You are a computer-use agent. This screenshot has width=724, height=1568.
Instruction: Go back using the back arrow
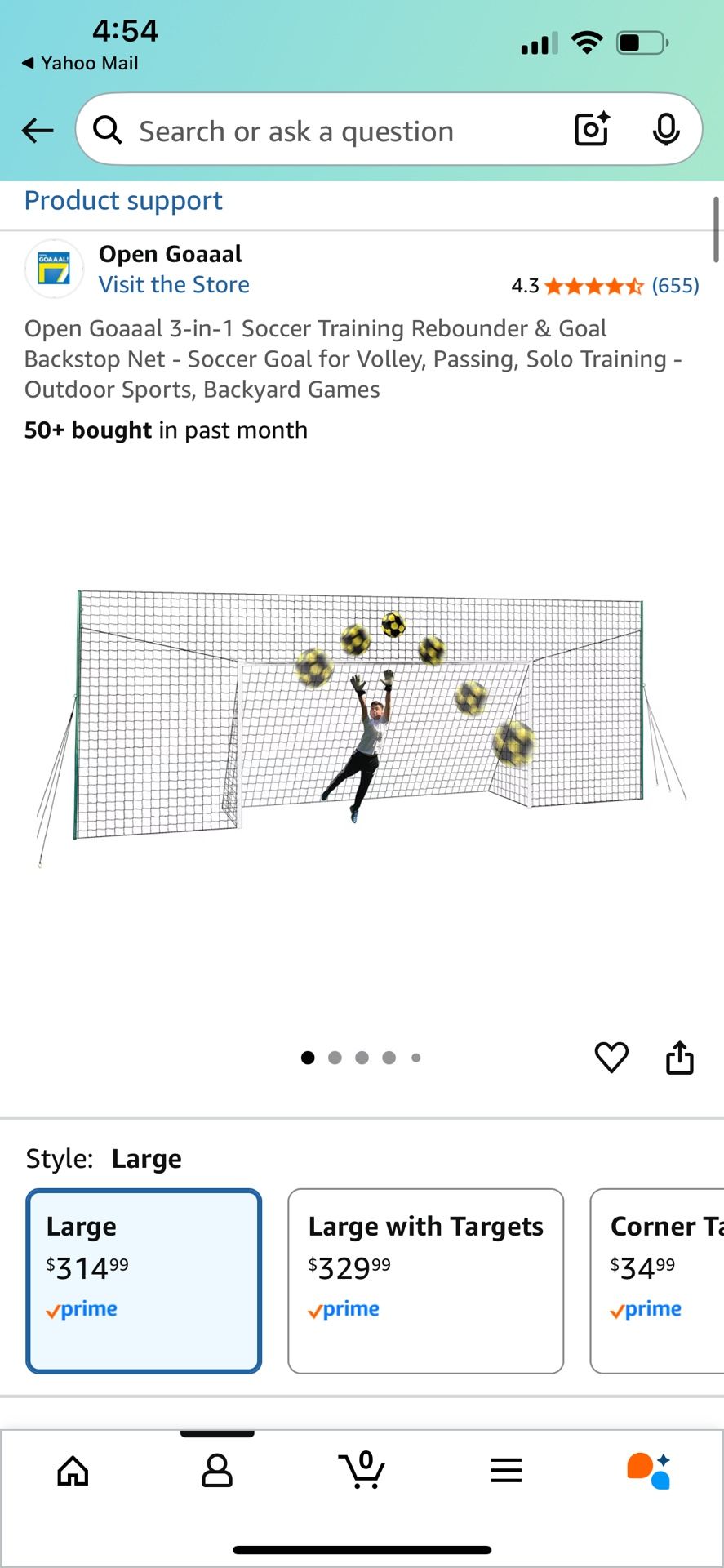(x=37, y=130)
